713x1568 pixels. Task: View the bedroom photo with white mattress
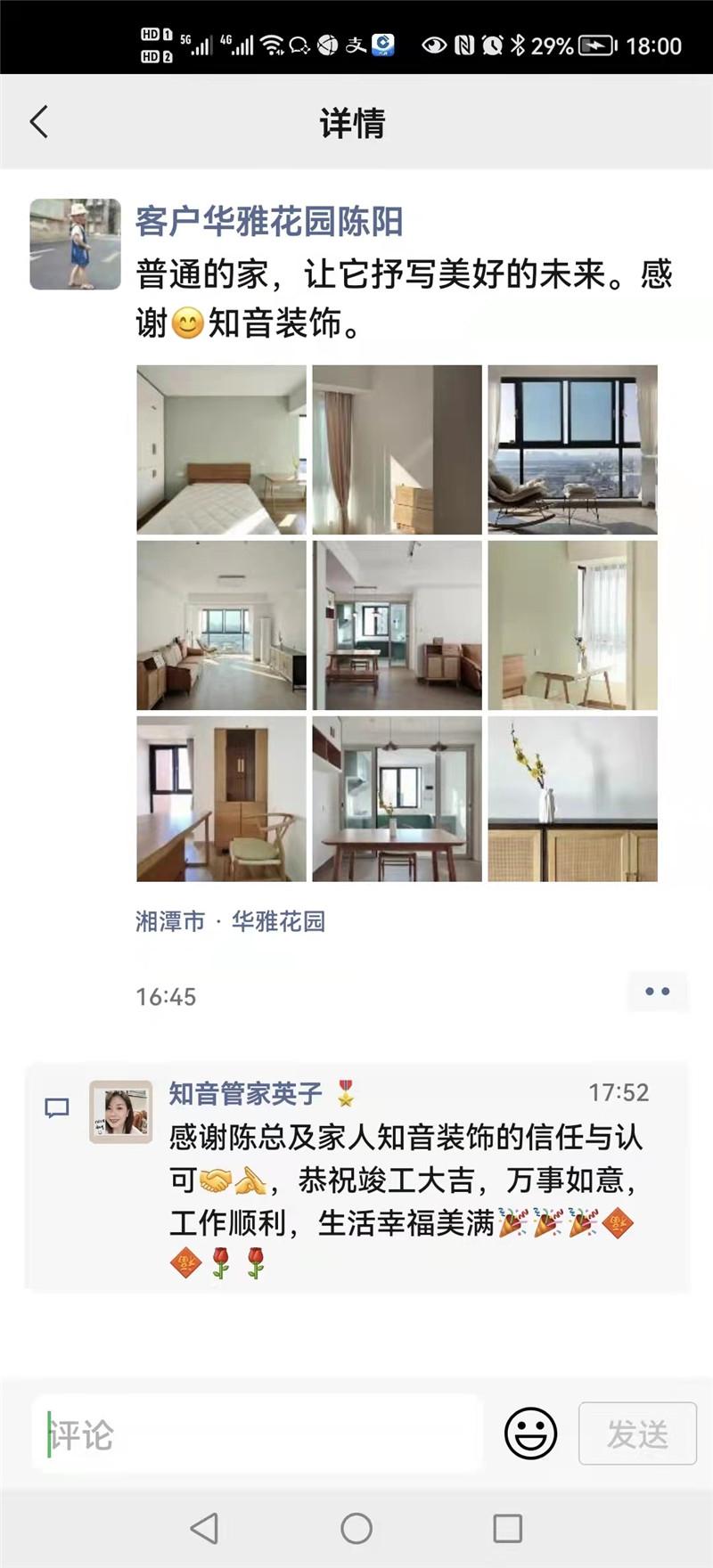[221, 449]
